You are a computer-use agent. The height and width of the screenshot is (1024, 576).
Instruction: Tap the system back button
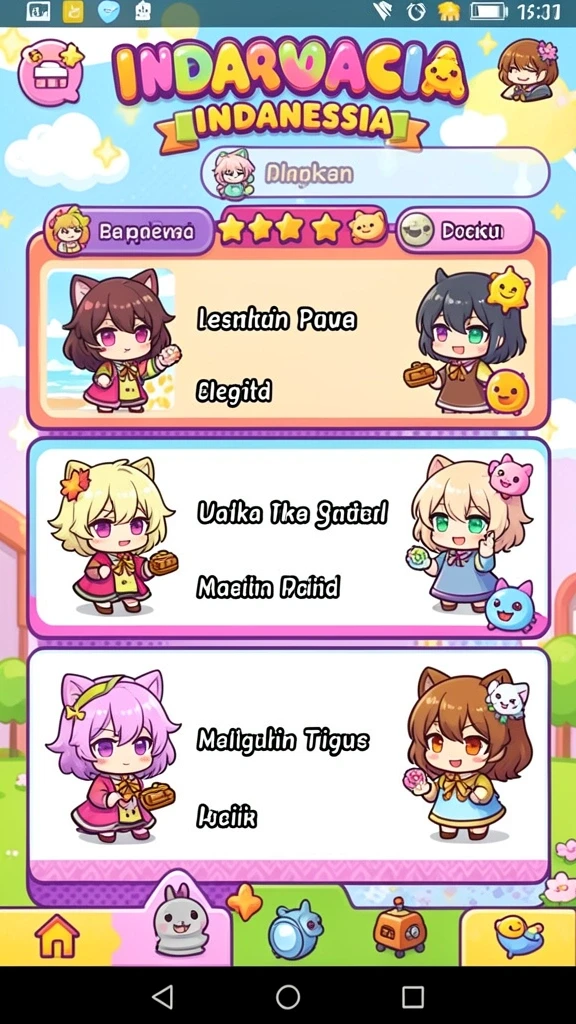pos(162,997)
